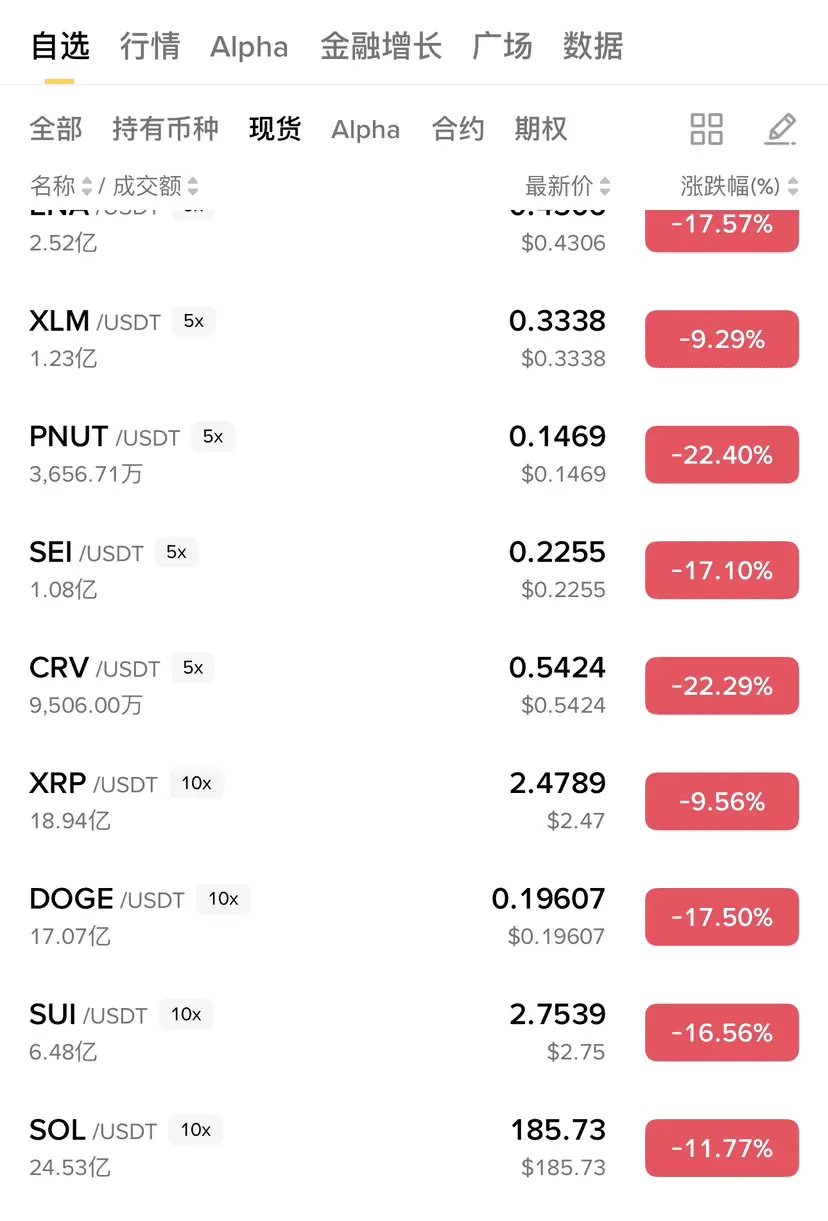Switch to the 持有币种 filter

point(165,129)
